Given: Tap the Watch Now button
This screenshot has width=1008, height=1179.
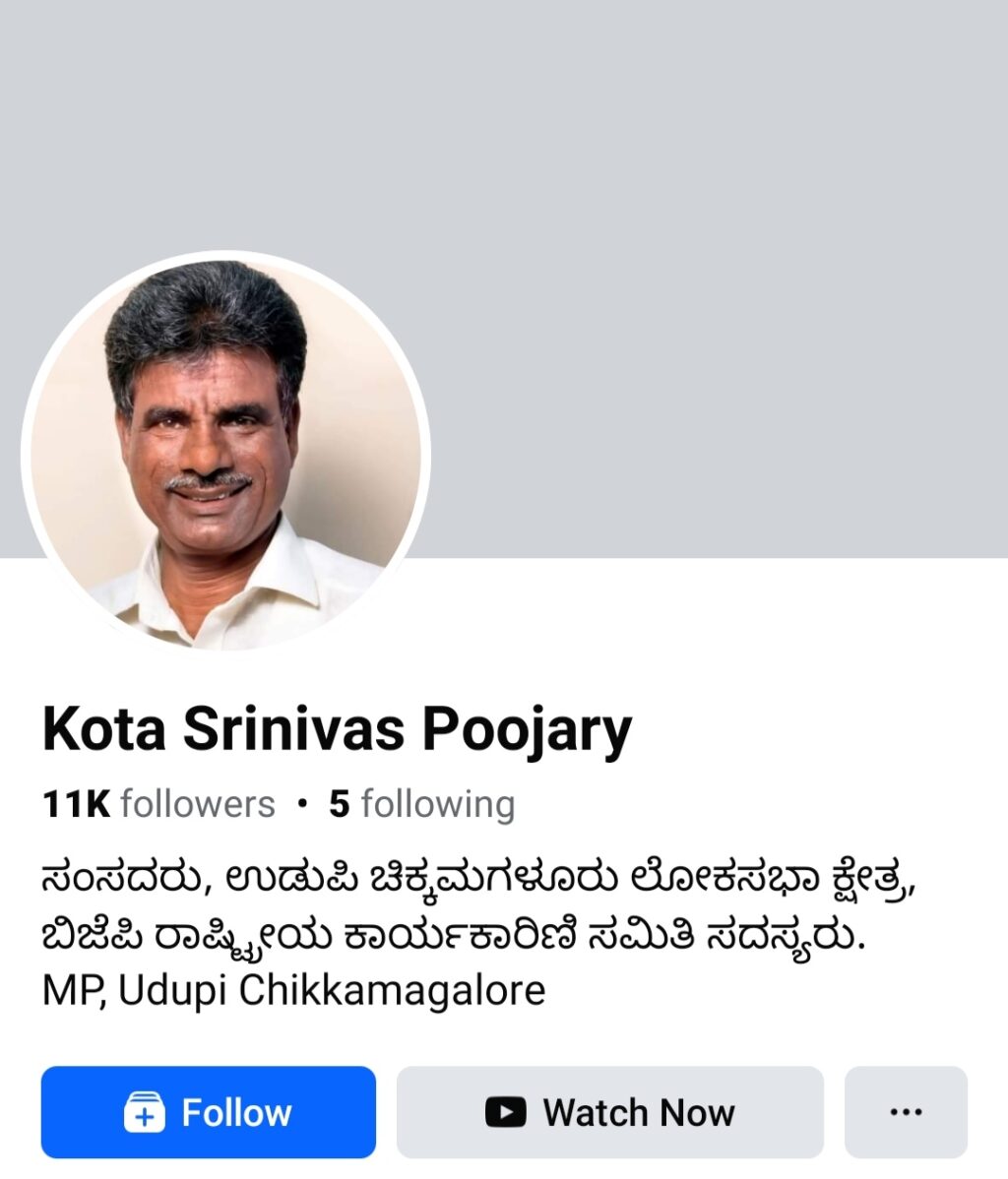Looking at the screenshot, I should (x=609, y=1112).
